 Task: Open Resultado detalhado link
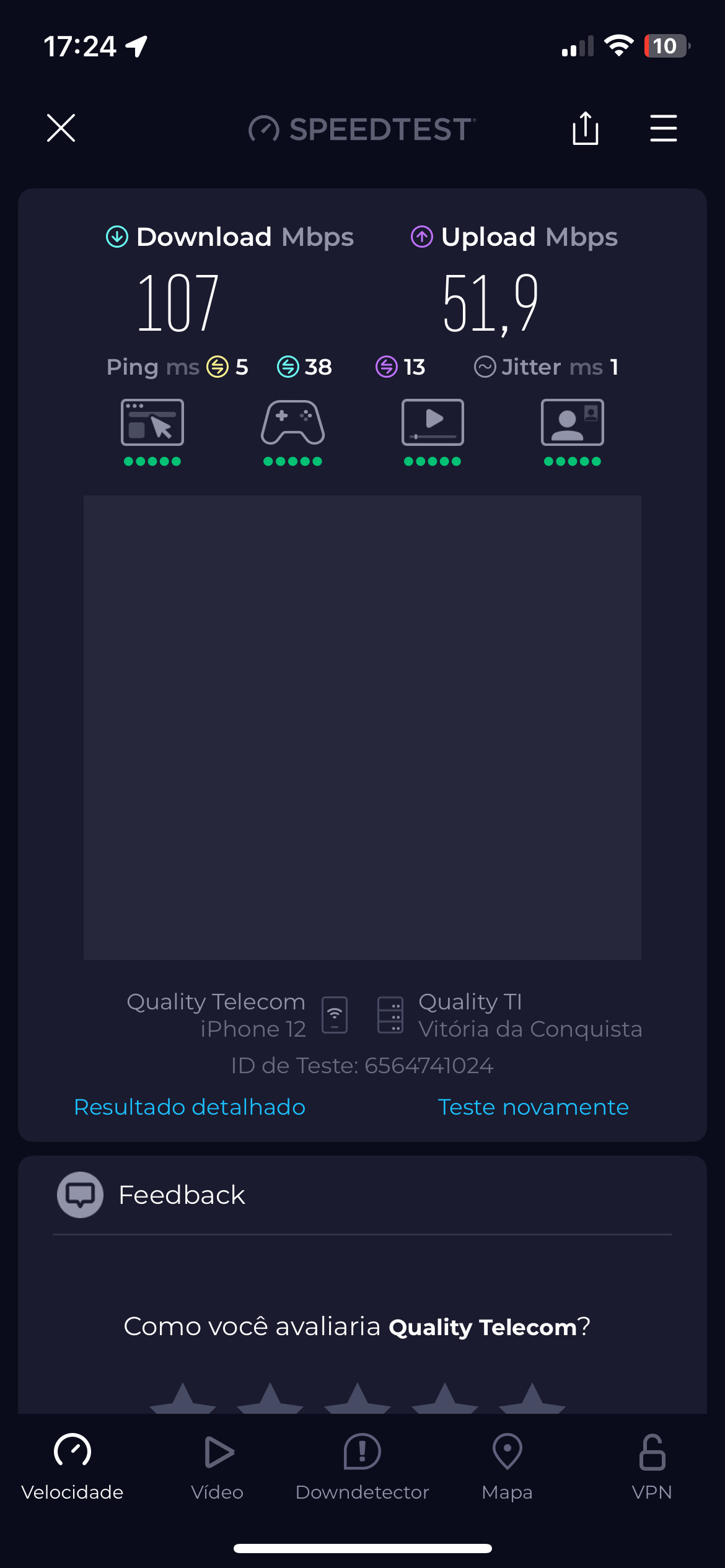click(190, 1107)
